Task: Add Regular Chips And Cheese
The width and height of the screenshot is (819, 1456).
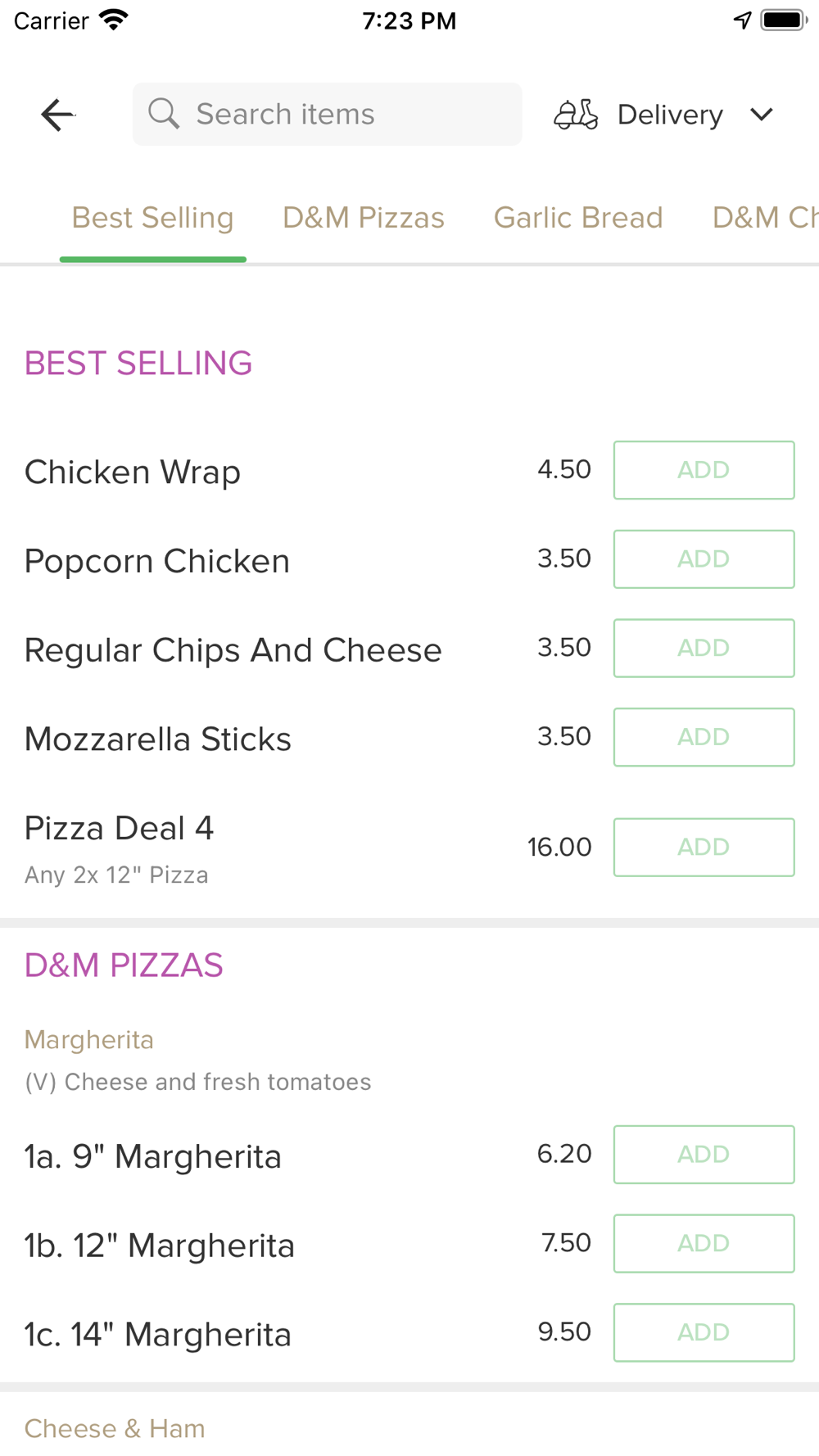Action: 704,648
